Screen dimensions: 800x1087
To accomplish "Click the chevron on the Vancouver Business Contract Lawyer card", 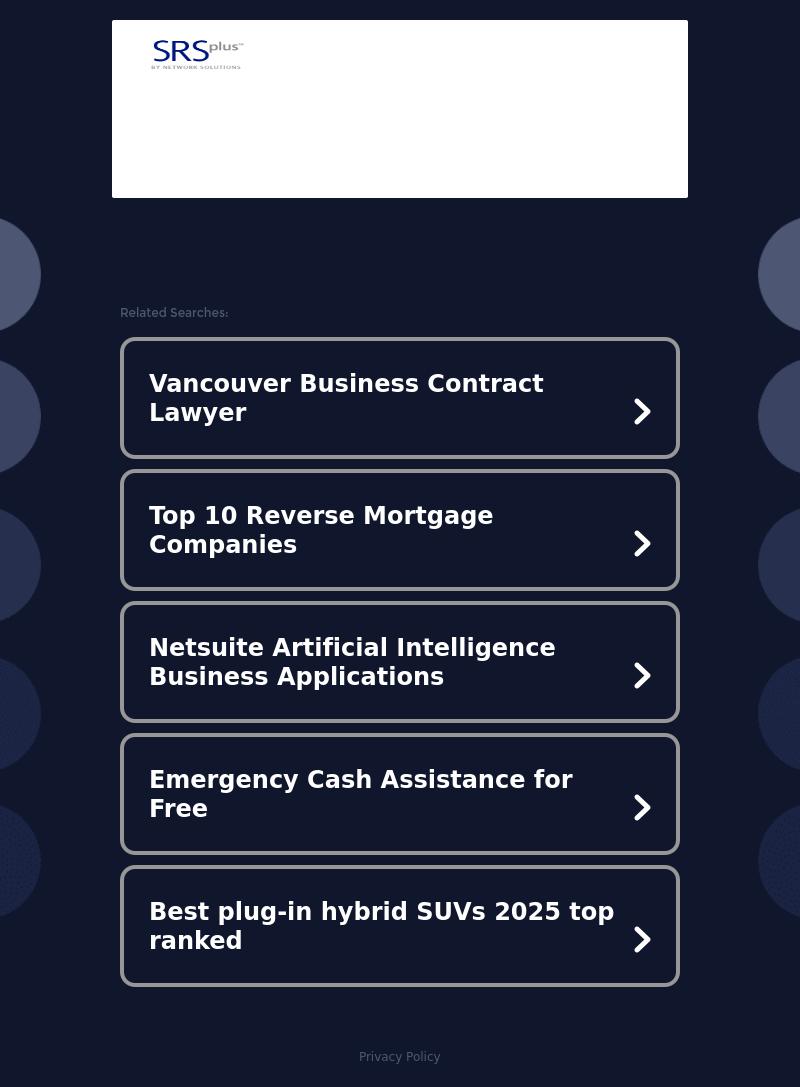I will (x=642, y=411).
